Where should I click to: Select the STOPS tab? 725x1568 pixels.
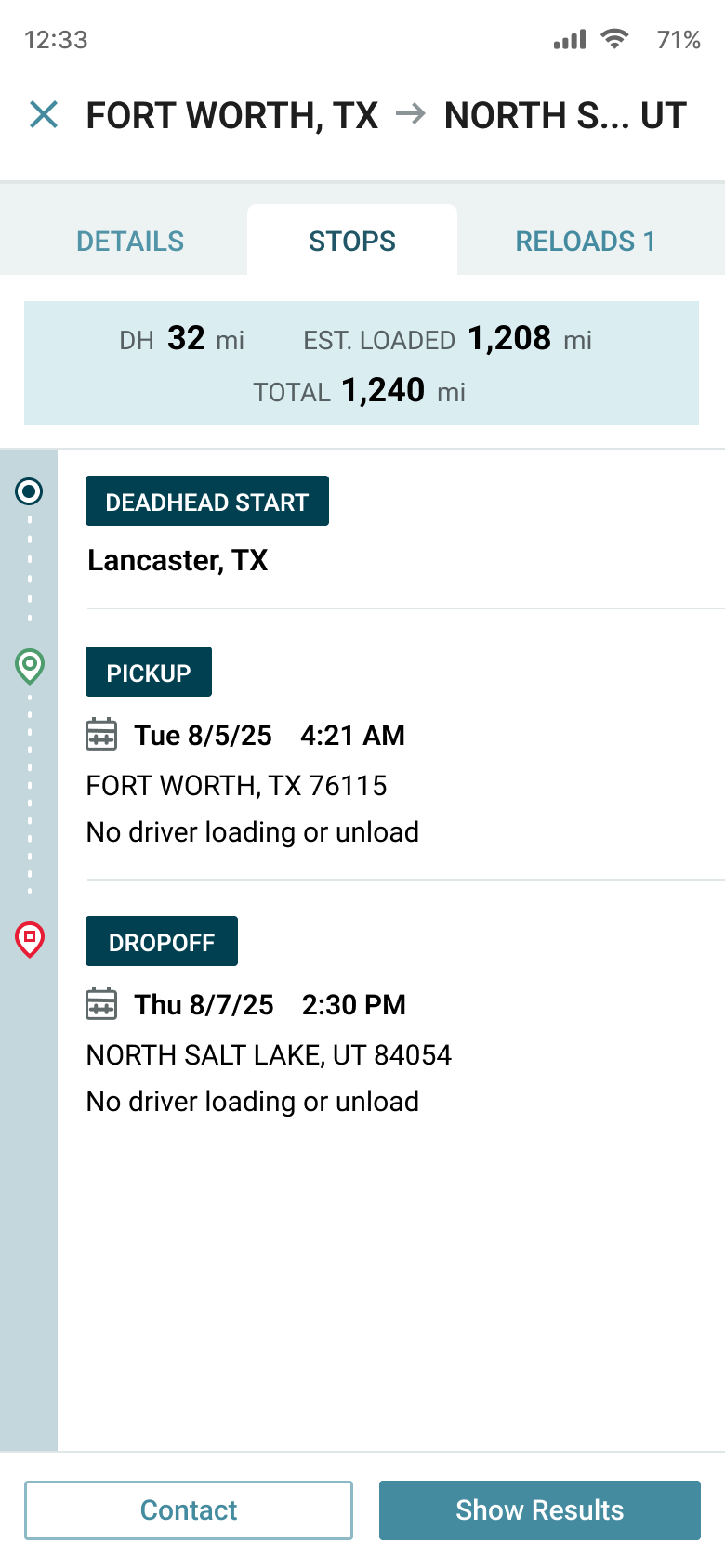click(x=352, y=241)
